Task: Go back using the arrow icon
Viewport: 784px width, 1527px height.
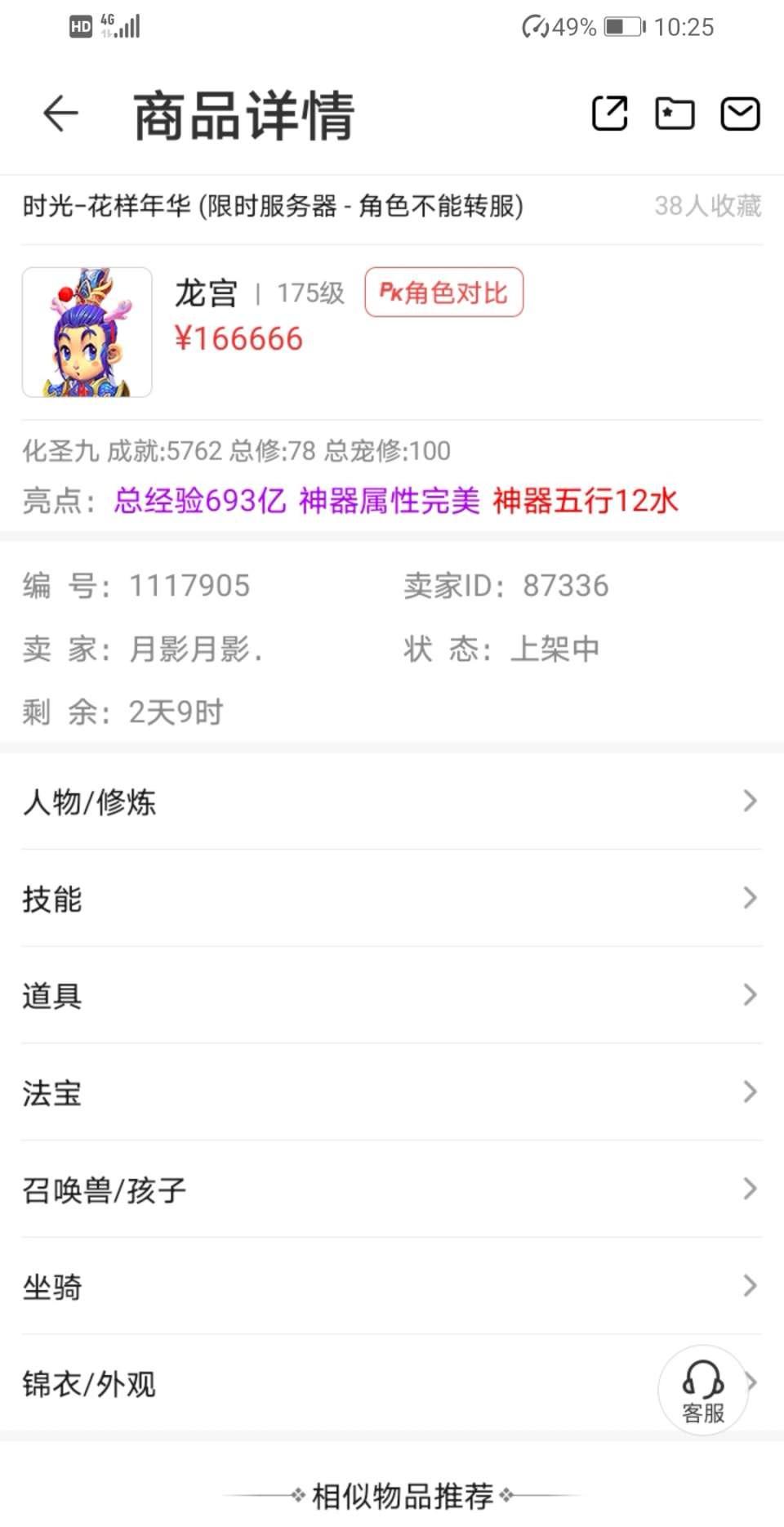Action: pyautogui.click(x=60, y=114)
